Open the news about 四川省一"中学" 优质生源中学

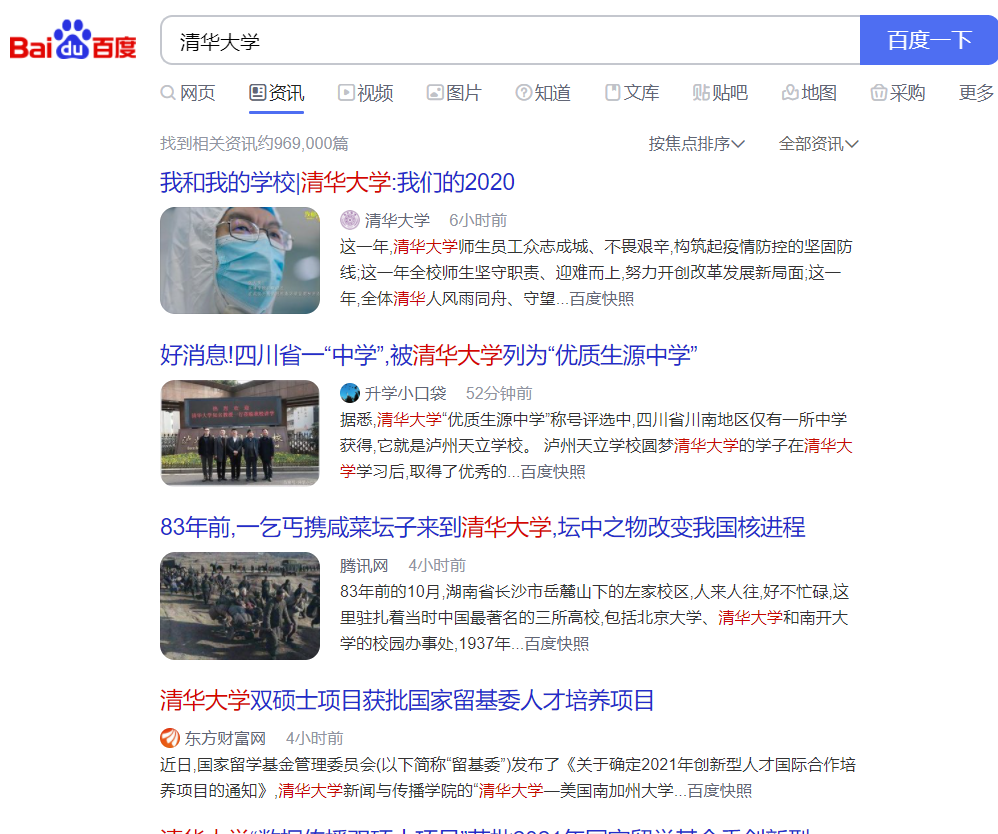(428, 355)
